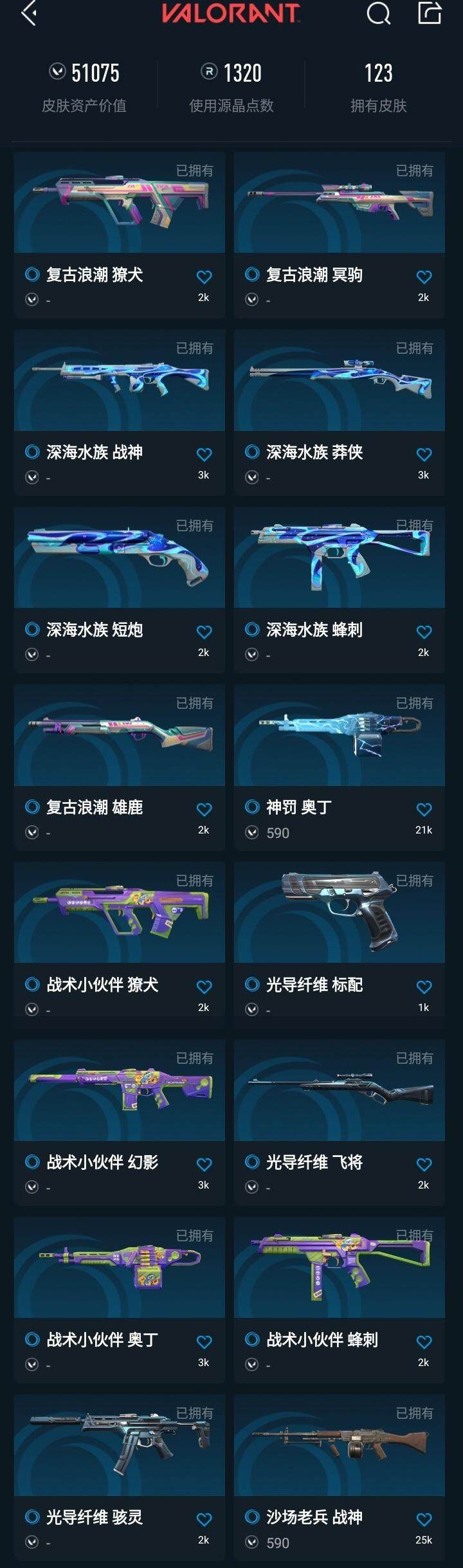Like the 深海水族 莽侠 skin
Image resolution: width=463 pixels, height=1568 pixels.
pyautogui.click(x=424, y=455)
